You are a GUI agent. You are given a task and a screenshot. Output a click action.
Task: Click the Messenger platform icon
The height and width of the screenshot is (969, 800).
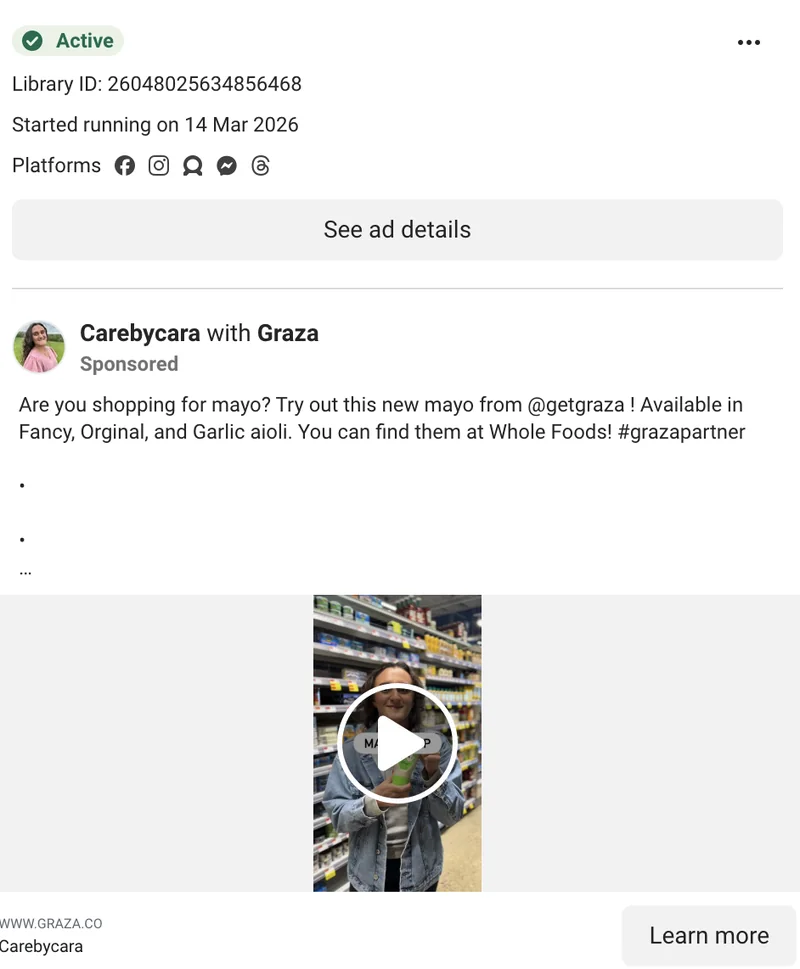click(x=226, y=165)
